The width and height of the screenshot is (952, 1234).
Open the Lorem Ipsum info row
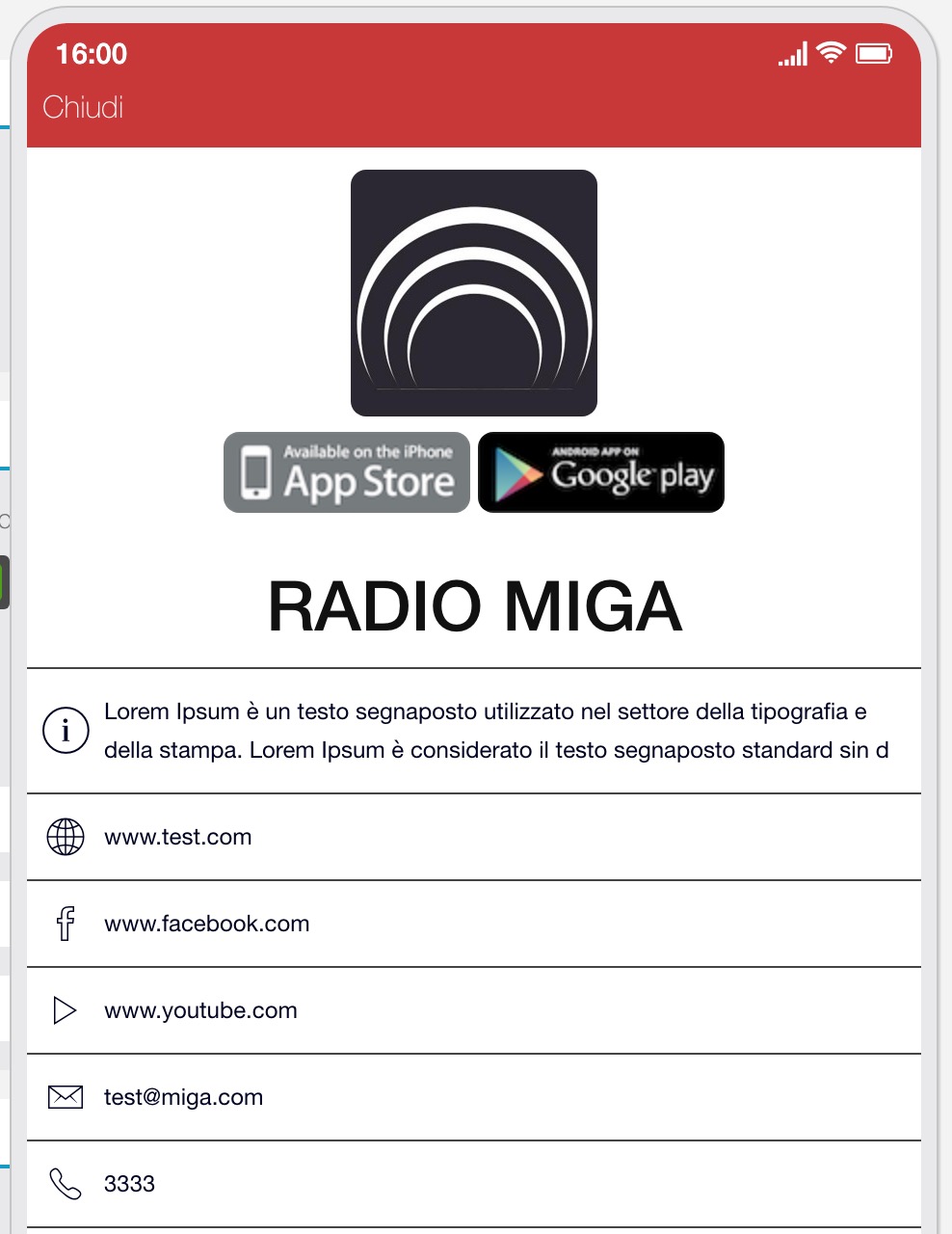472,731
